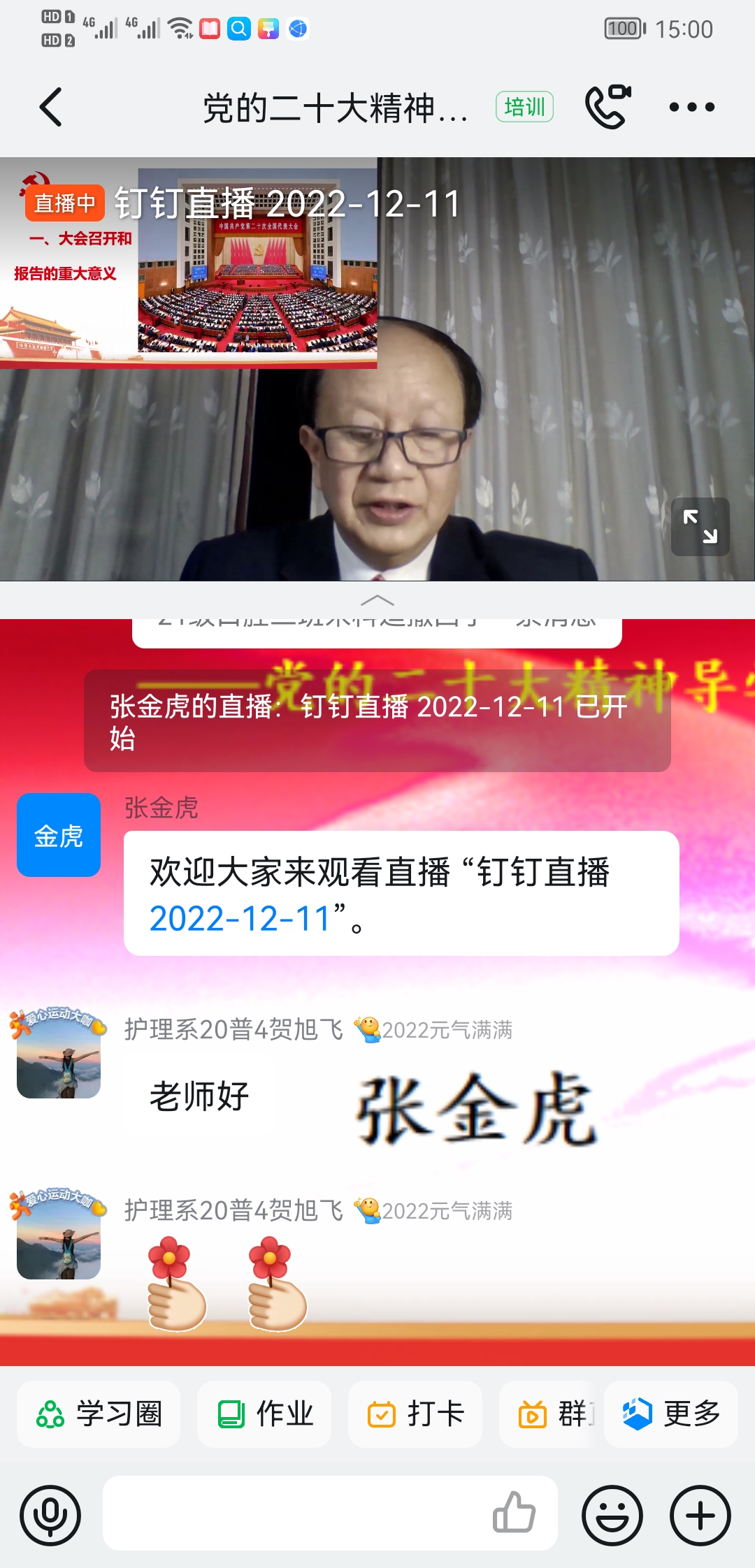Screen dimensions: 755x1568
Task: Tap the voice input microphone
Action: (50, 1516)
